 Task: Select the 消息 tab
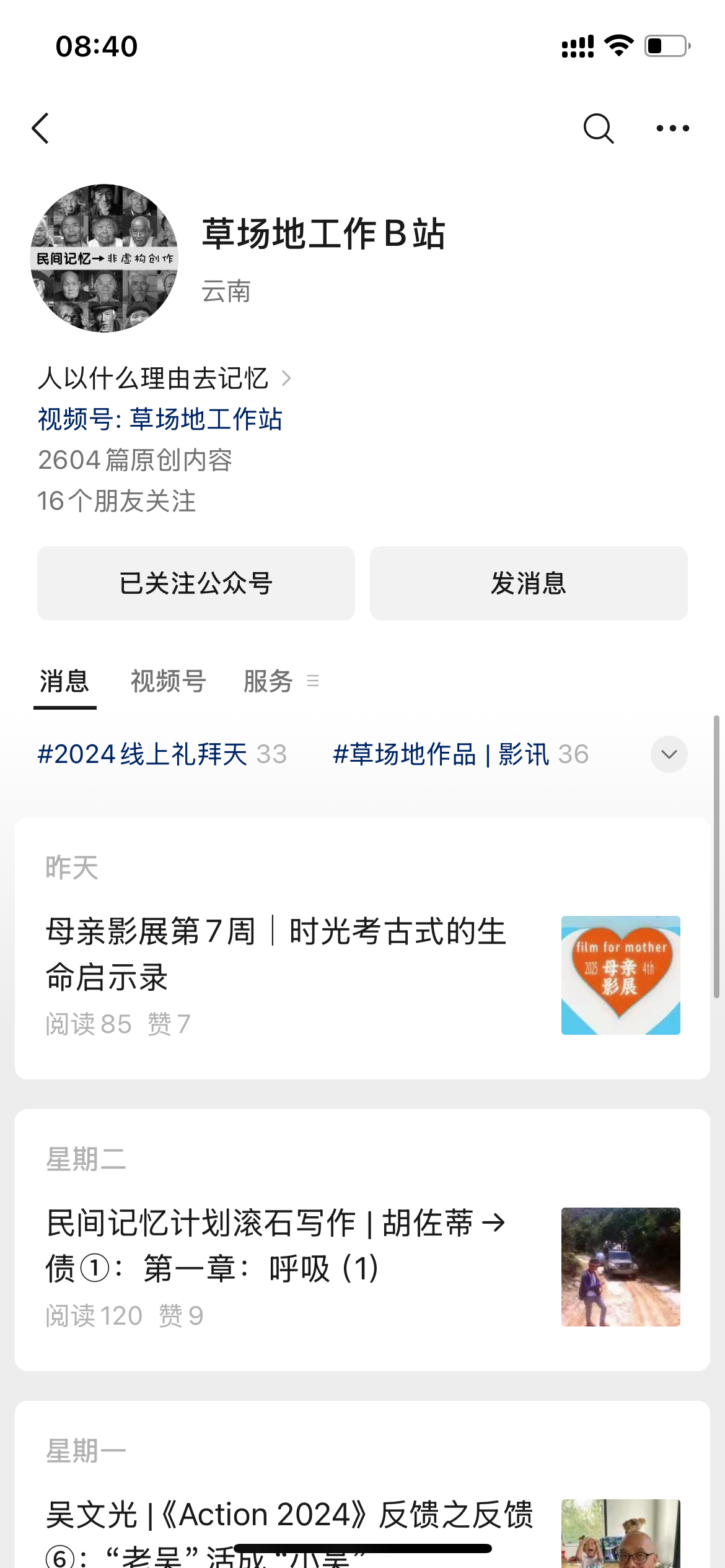[64, 681]
